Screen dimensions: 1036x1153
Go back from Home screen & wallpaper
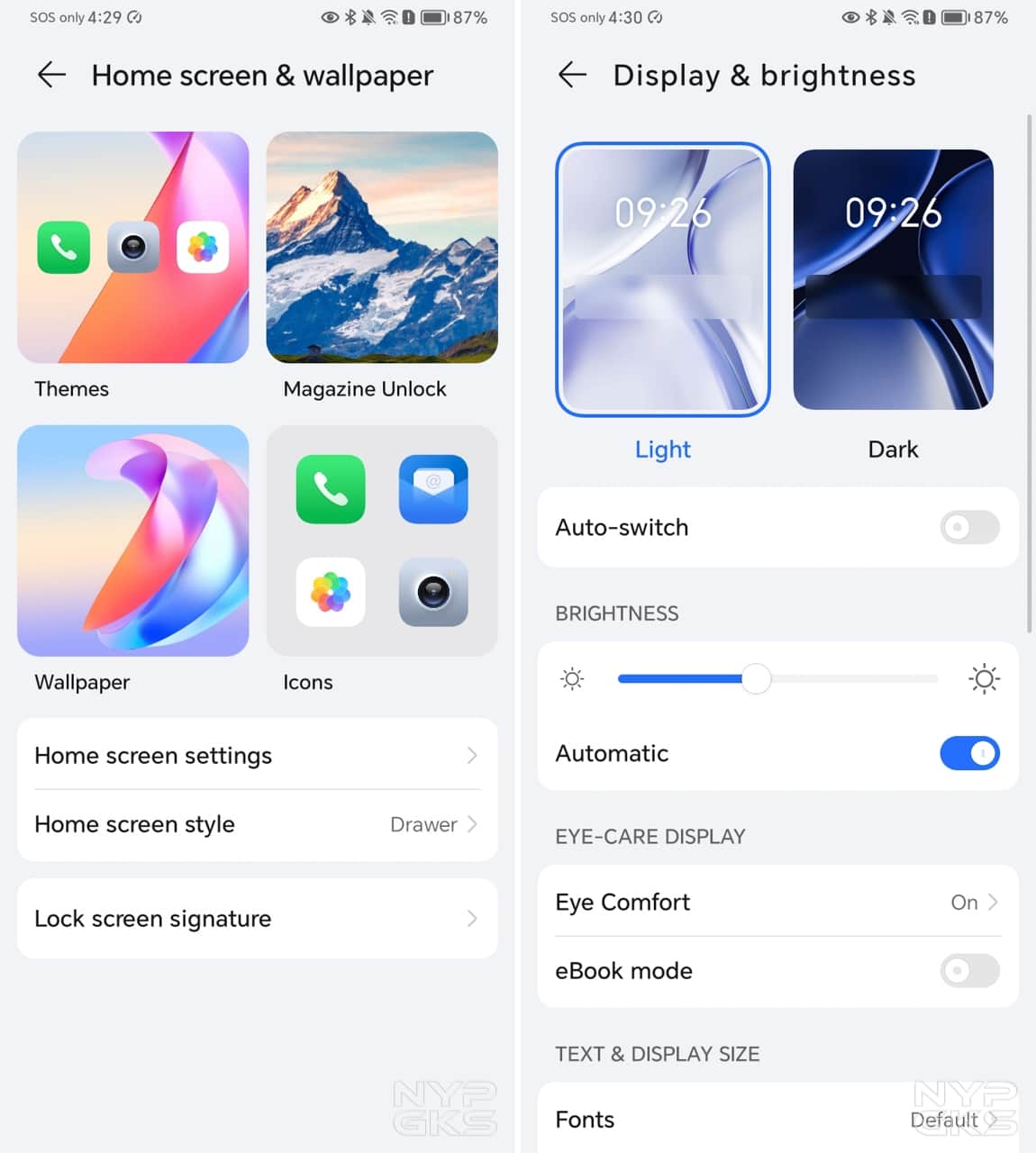[52, 75]
